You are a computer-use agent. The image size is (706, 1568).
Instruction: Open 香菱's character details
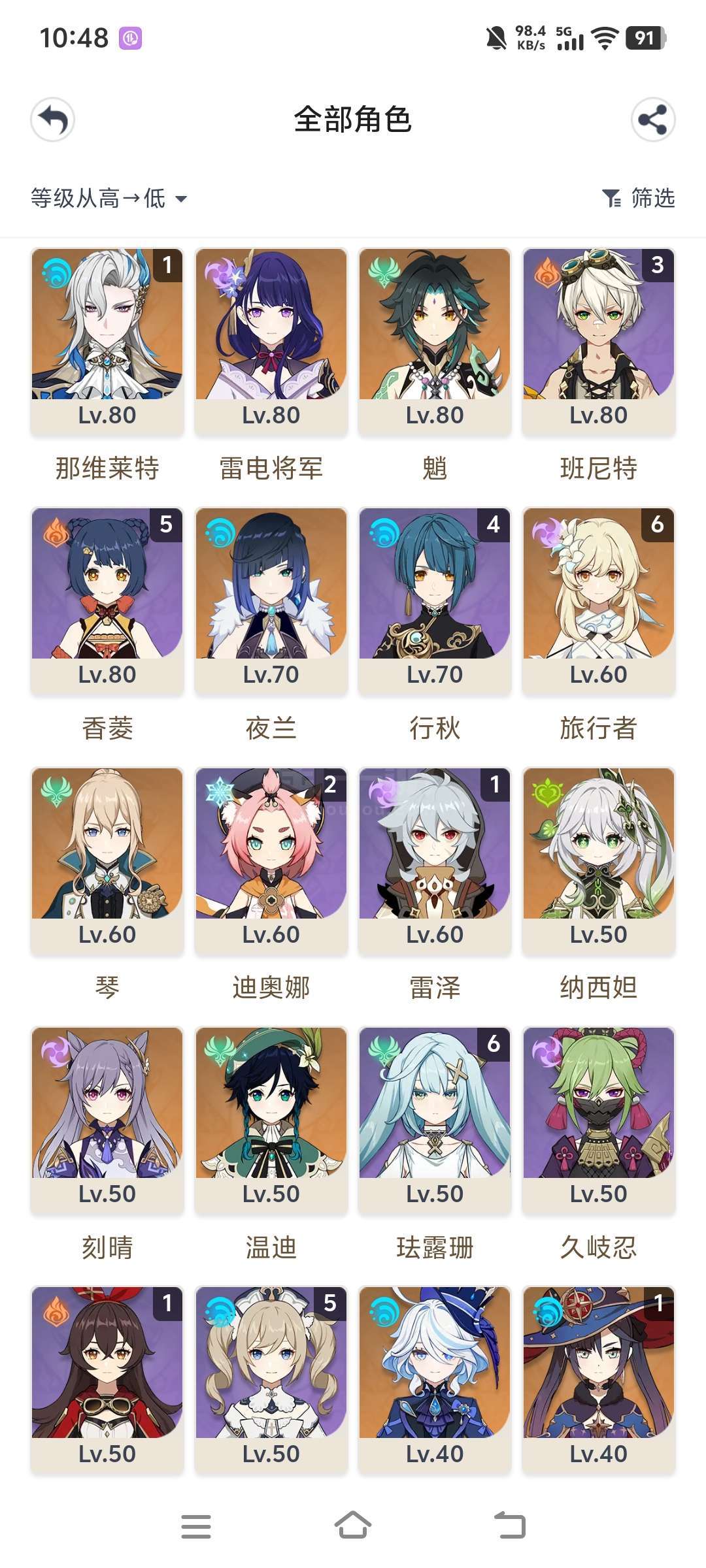[107, 599]
